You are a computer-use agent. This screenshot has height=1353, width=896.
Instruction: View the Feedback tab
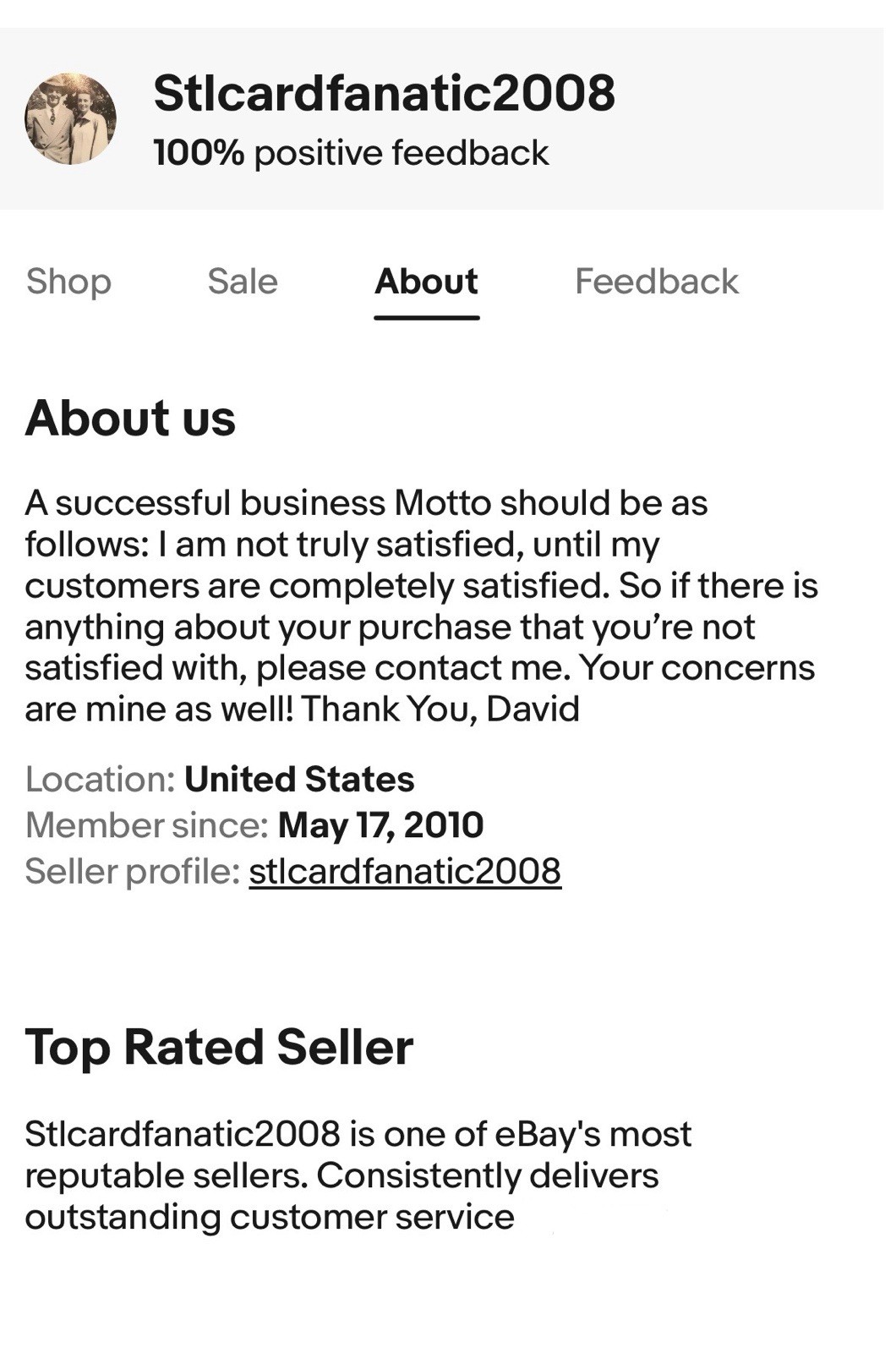(657, 282)
